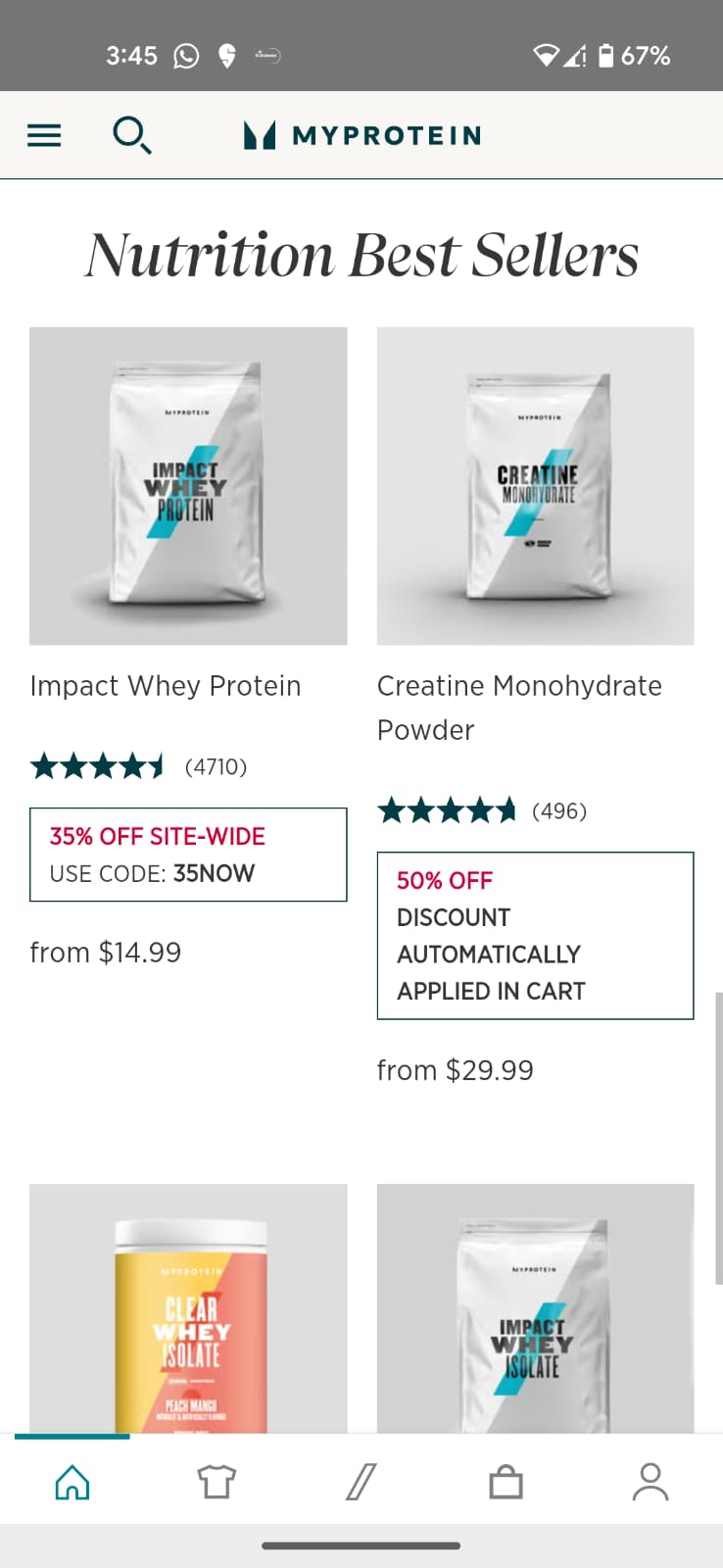This screenshot has width=723, height=1568.
Task: Tap the WhatsApp icon in the status bar
Action: [185, 56]
